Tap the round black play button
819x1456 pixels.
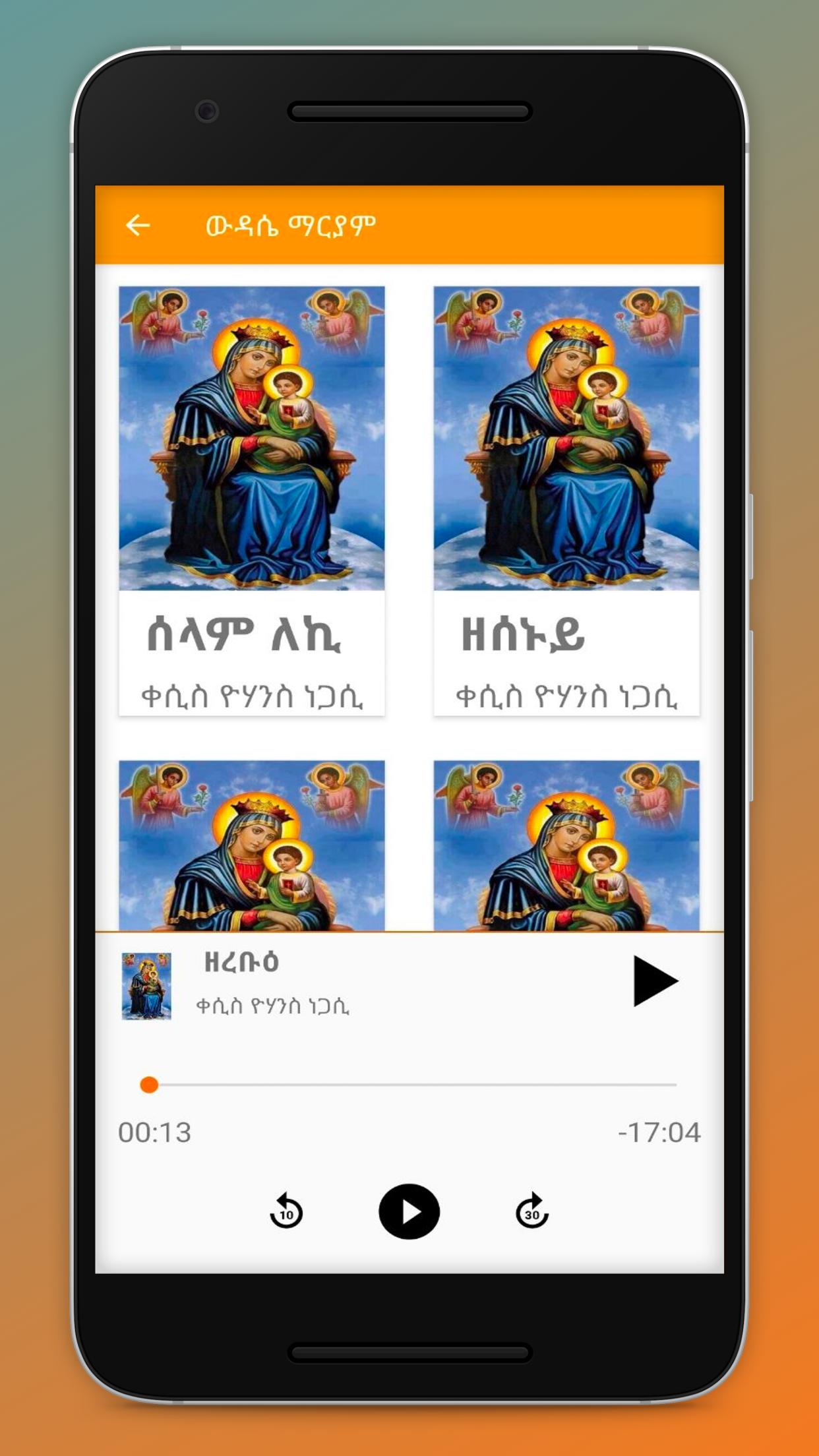(409, 1211)
